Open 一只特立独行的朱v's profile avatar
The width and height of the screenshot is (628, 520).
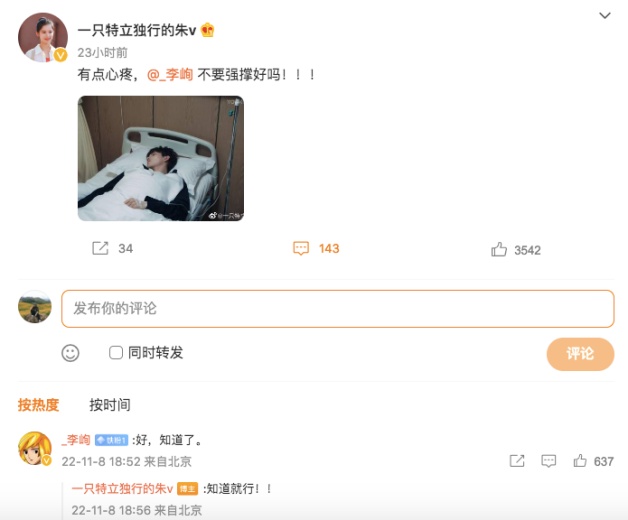pos(42,38)
